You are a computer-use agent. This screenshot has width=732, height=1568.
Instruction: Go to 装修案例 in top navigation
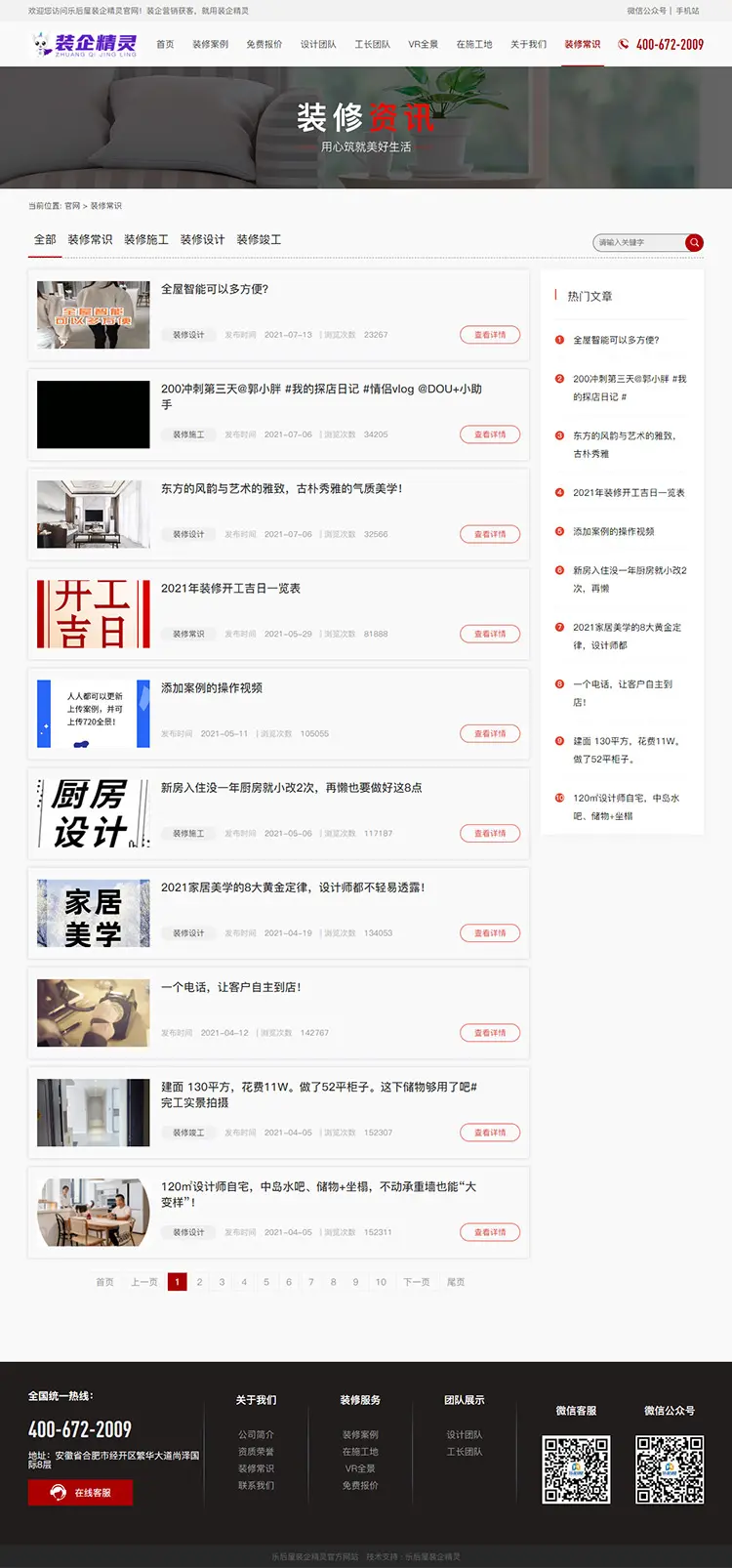coord(210,45)
